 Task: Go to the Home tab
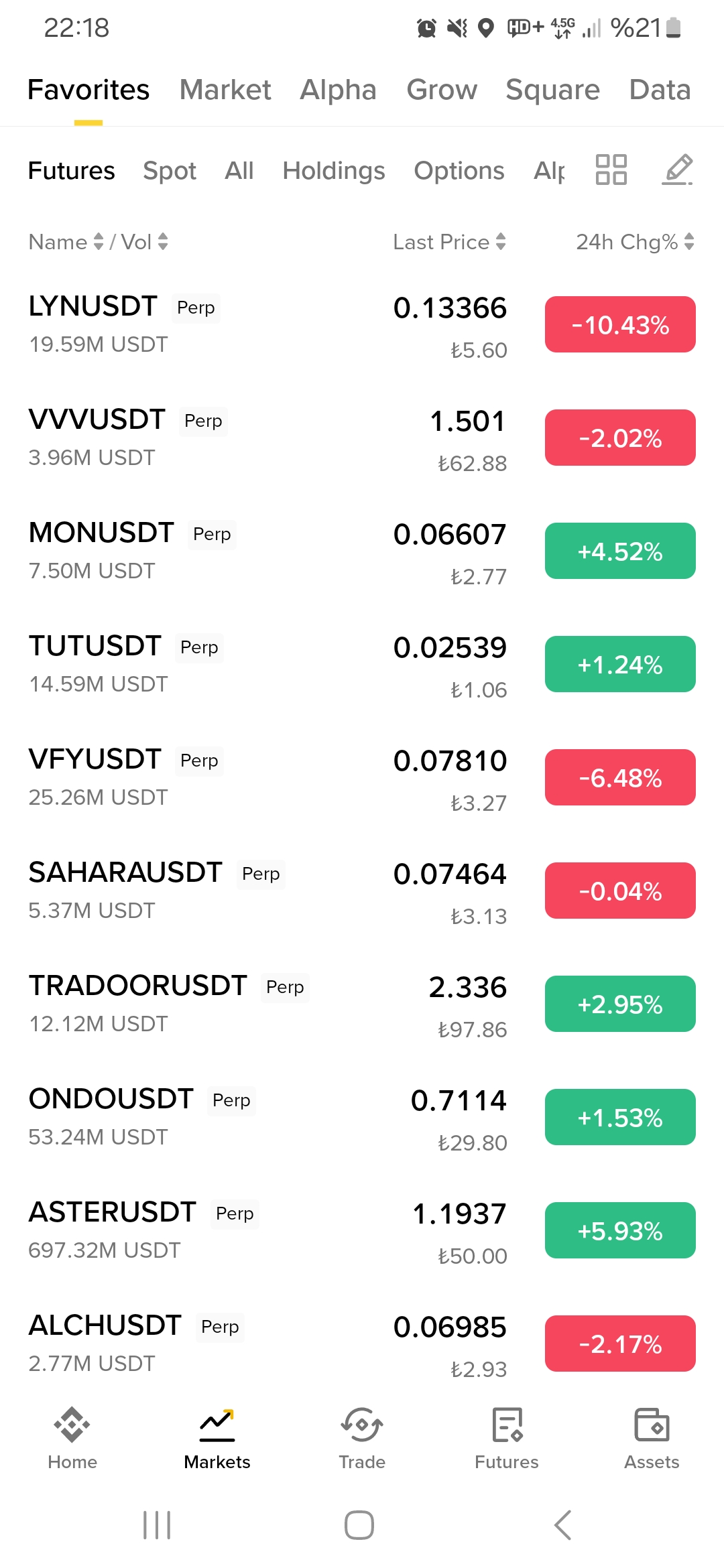pyautogui.click(x=72, y=1438)
